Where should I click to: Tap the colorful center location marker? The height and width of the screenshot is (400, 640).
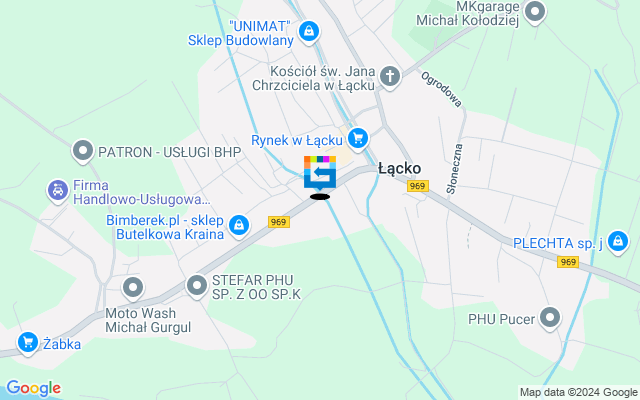pos(320,172)
